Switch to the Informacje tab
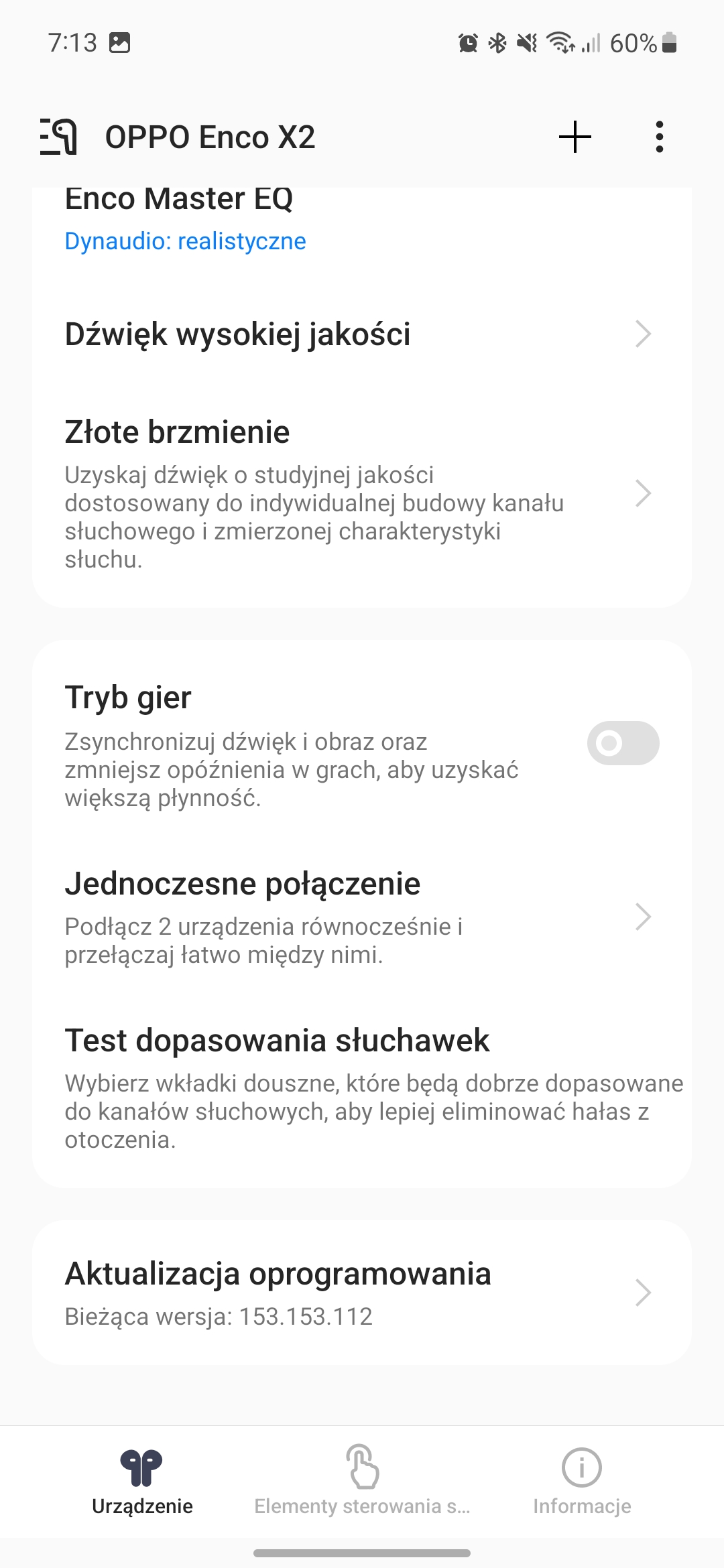724x1568 pixels. coord(582,1481)
